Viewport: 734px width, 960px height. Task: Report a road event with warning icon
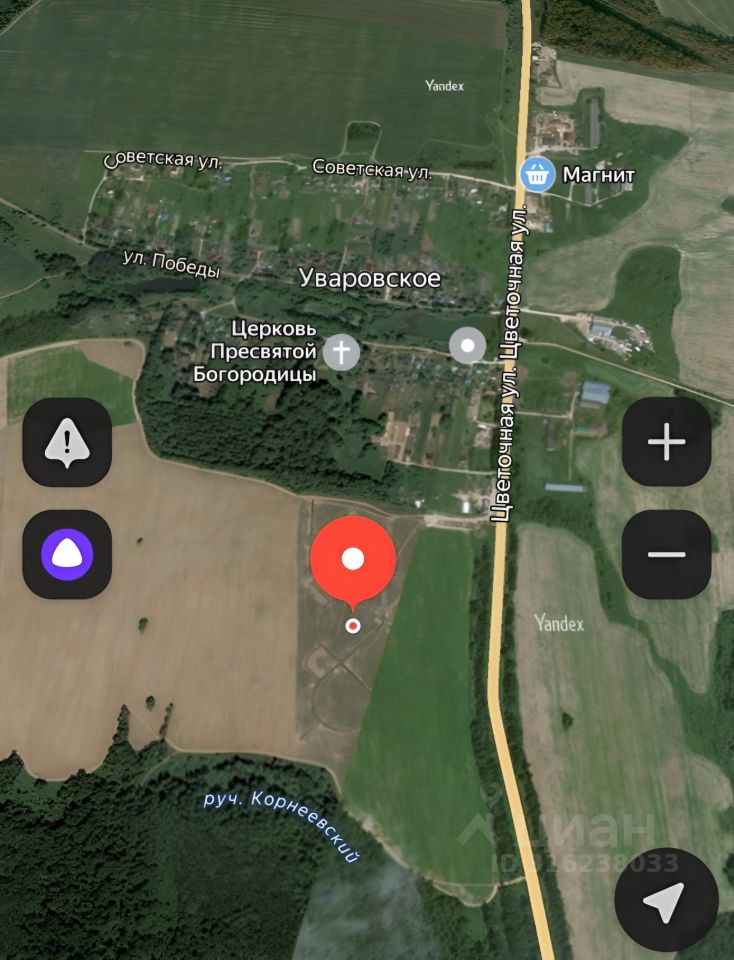(x=67, y=442)
